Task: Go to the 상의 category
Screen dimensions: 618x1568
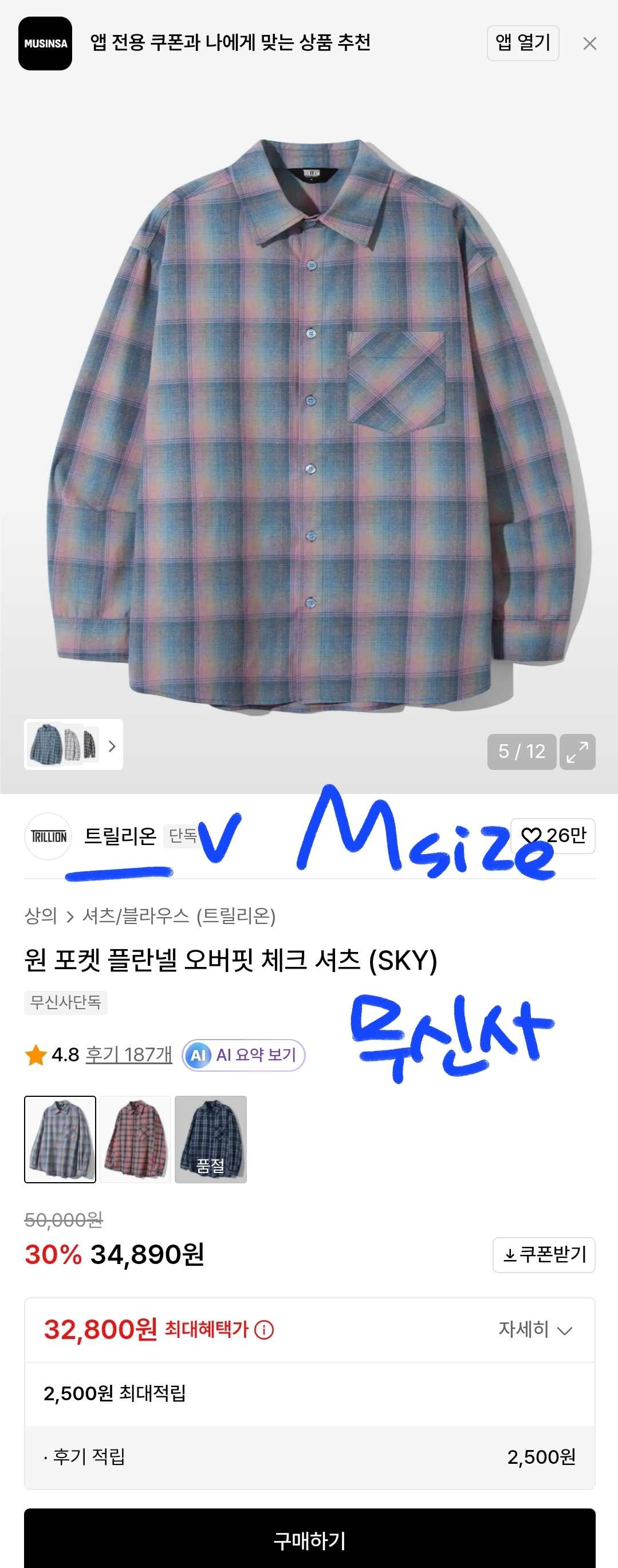Action: [41, 915]
